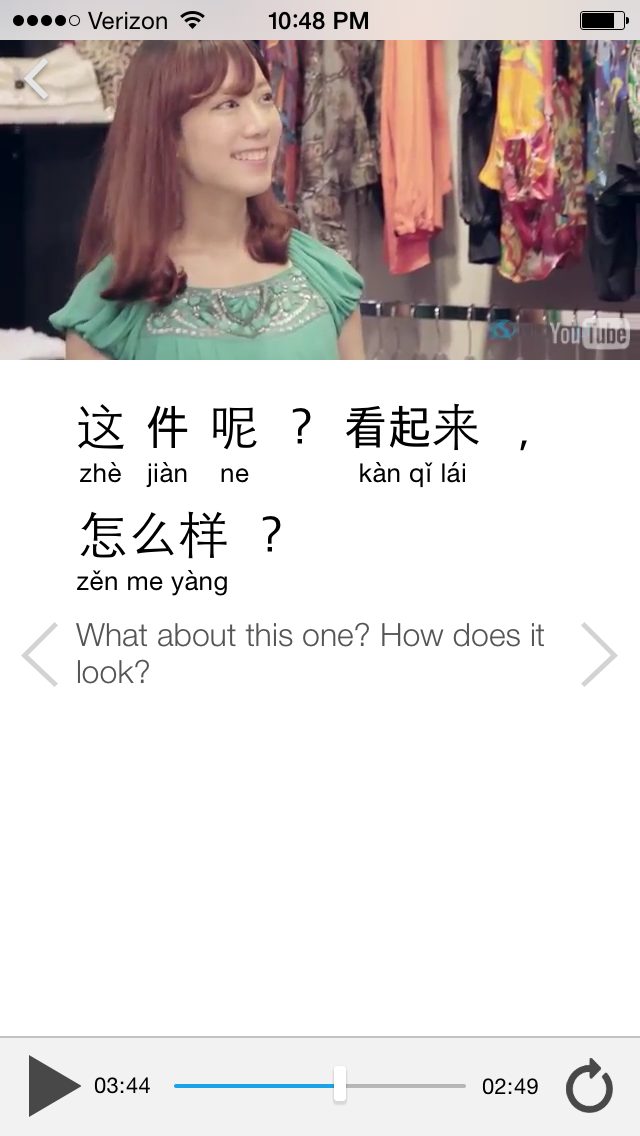This screenshot has height=1136, width=640.
Task: Replay the current caption with the loop icon
Action: point(588,1085)
